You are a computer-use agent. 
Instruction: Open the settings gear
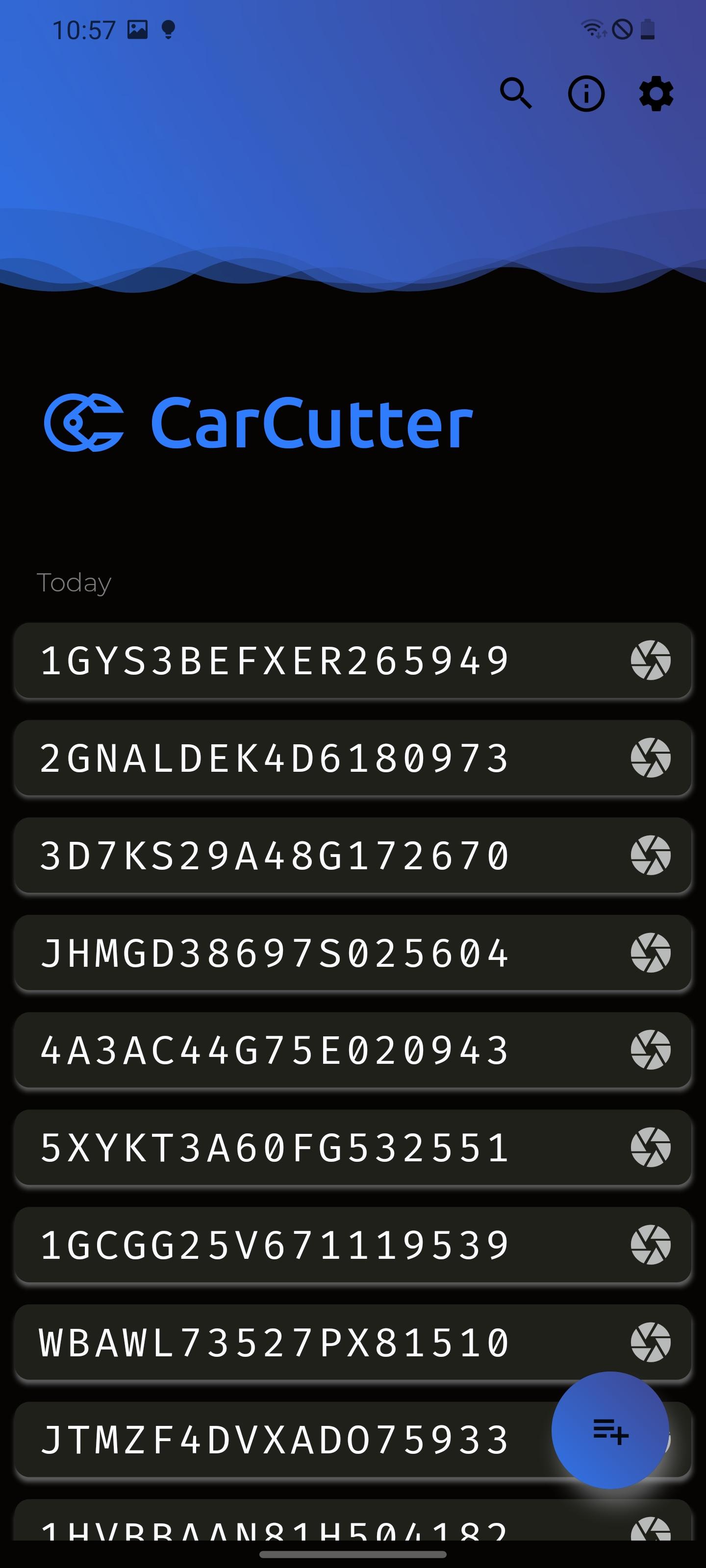[656, 94]
